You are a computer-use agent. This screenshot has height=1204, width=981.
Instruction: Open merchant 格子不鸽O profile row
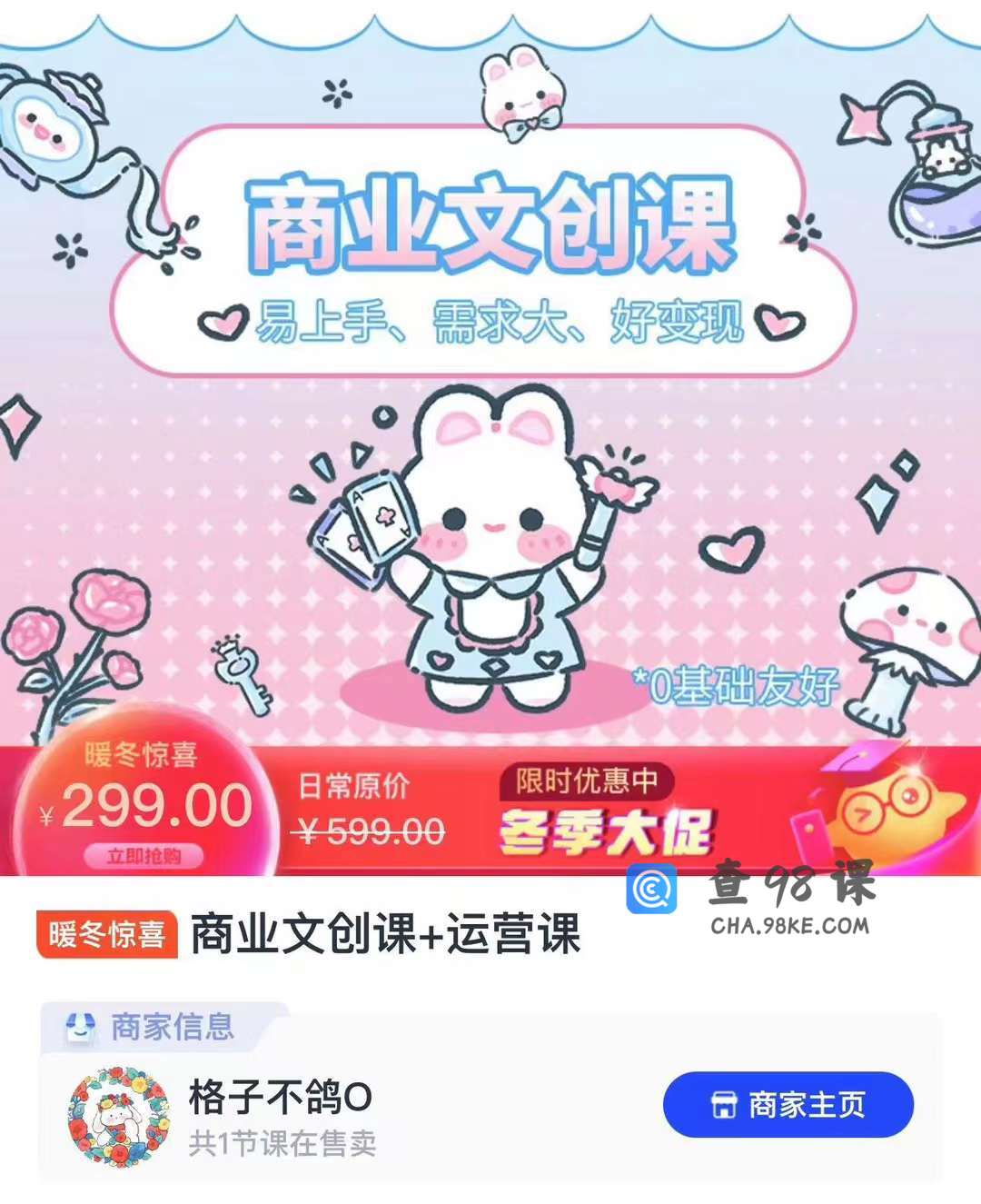click(x=282, y=1116)
